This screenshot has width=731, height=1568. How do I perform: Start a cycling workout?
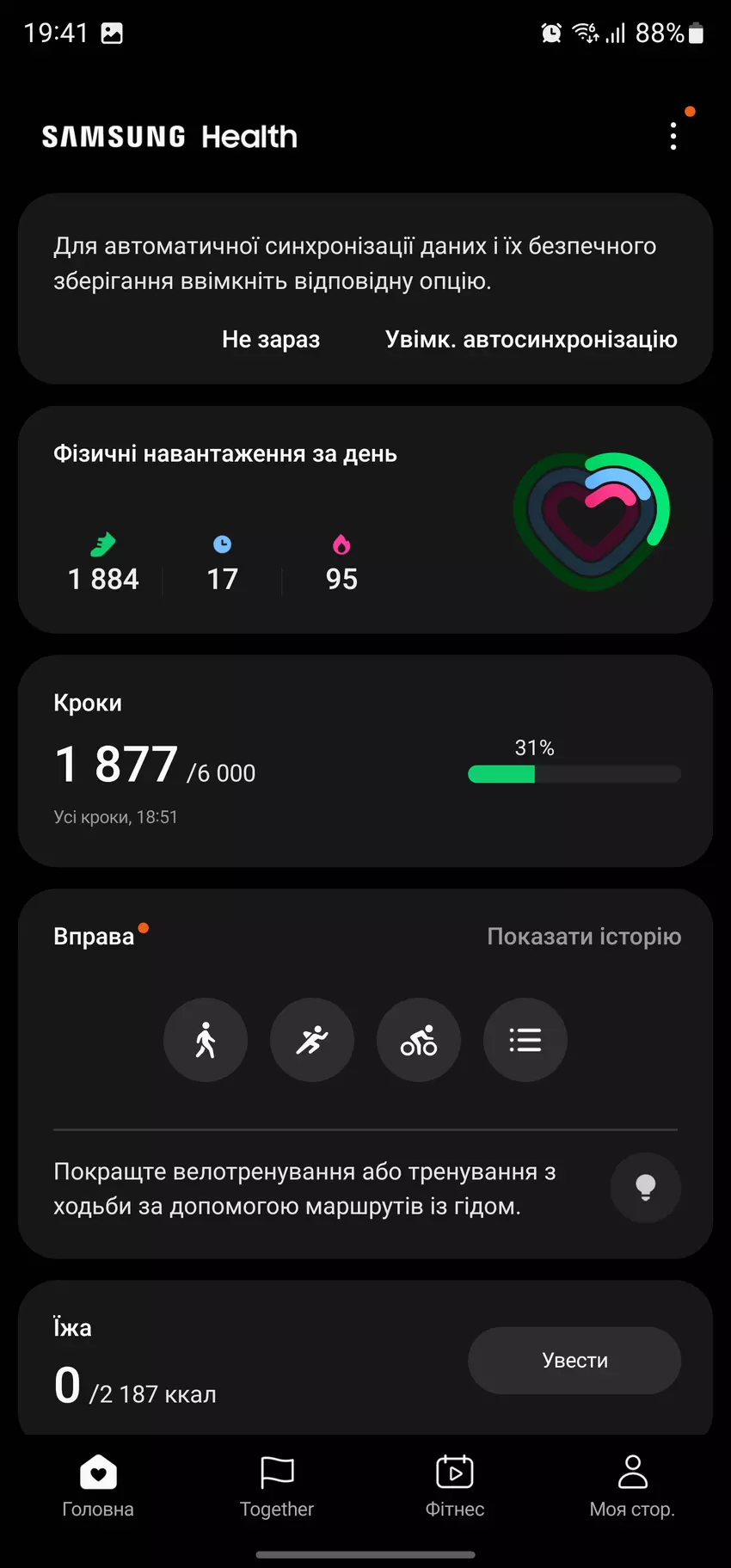click(419, 1040)
